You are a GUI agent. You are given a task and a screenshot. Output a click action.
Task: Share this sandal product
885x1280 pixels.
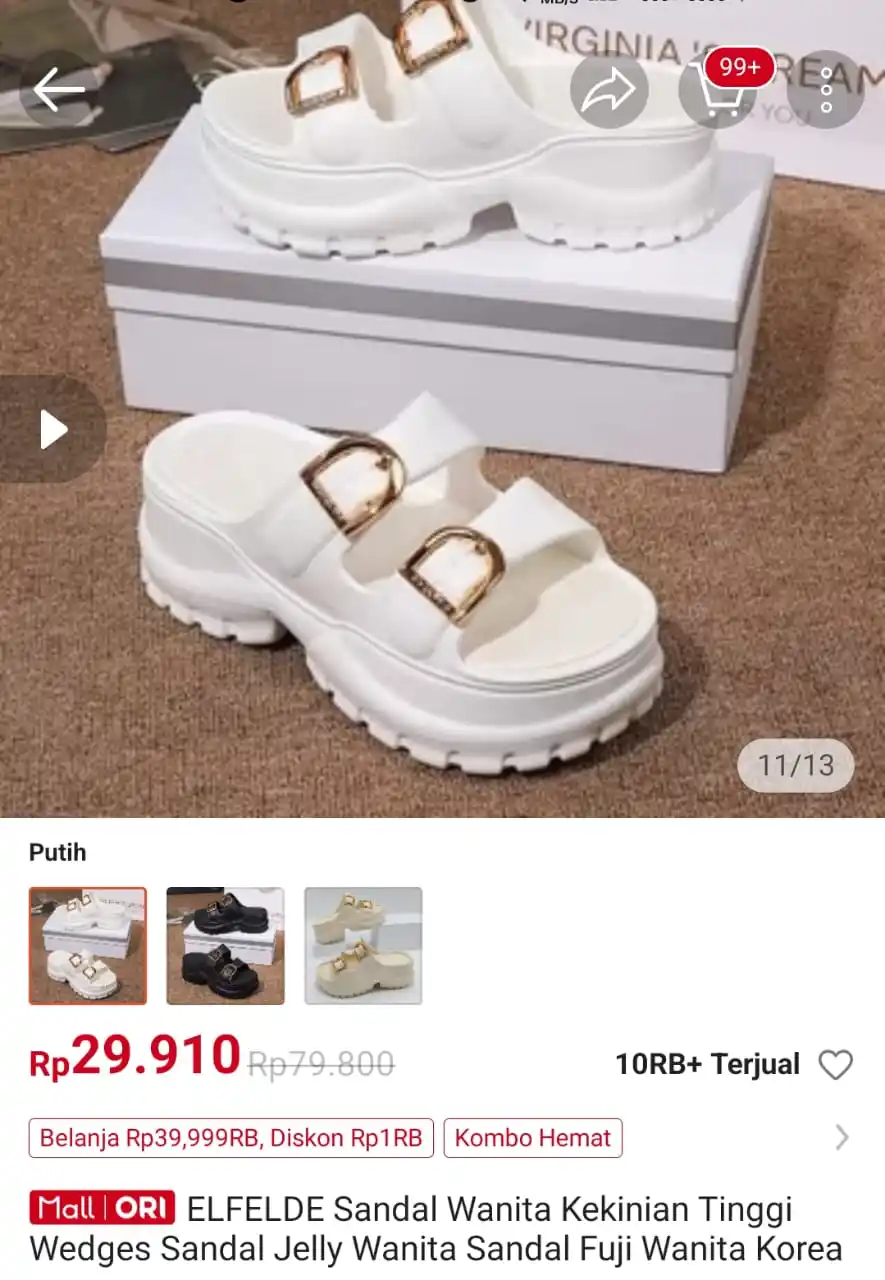(x=609, y=90)
